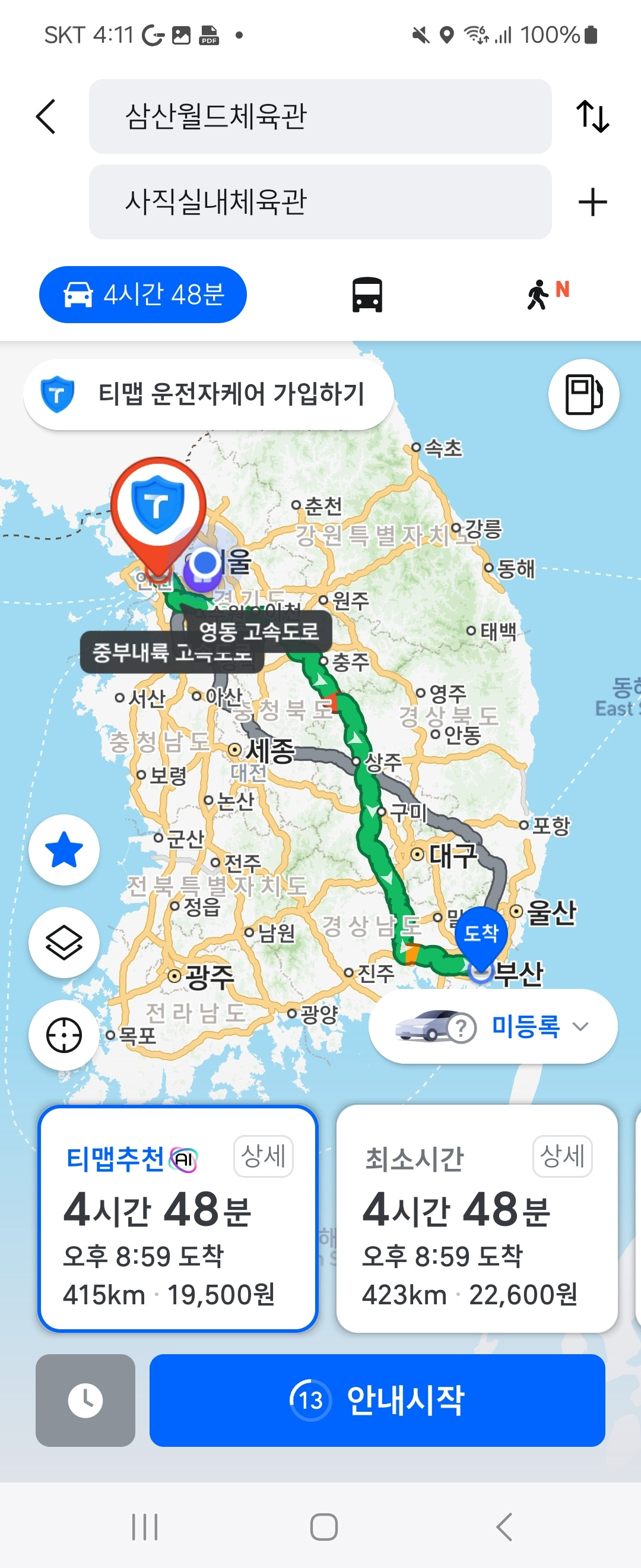Select the bus route option
This screenshot has height=1568, width=641.
tap(367, 295)
